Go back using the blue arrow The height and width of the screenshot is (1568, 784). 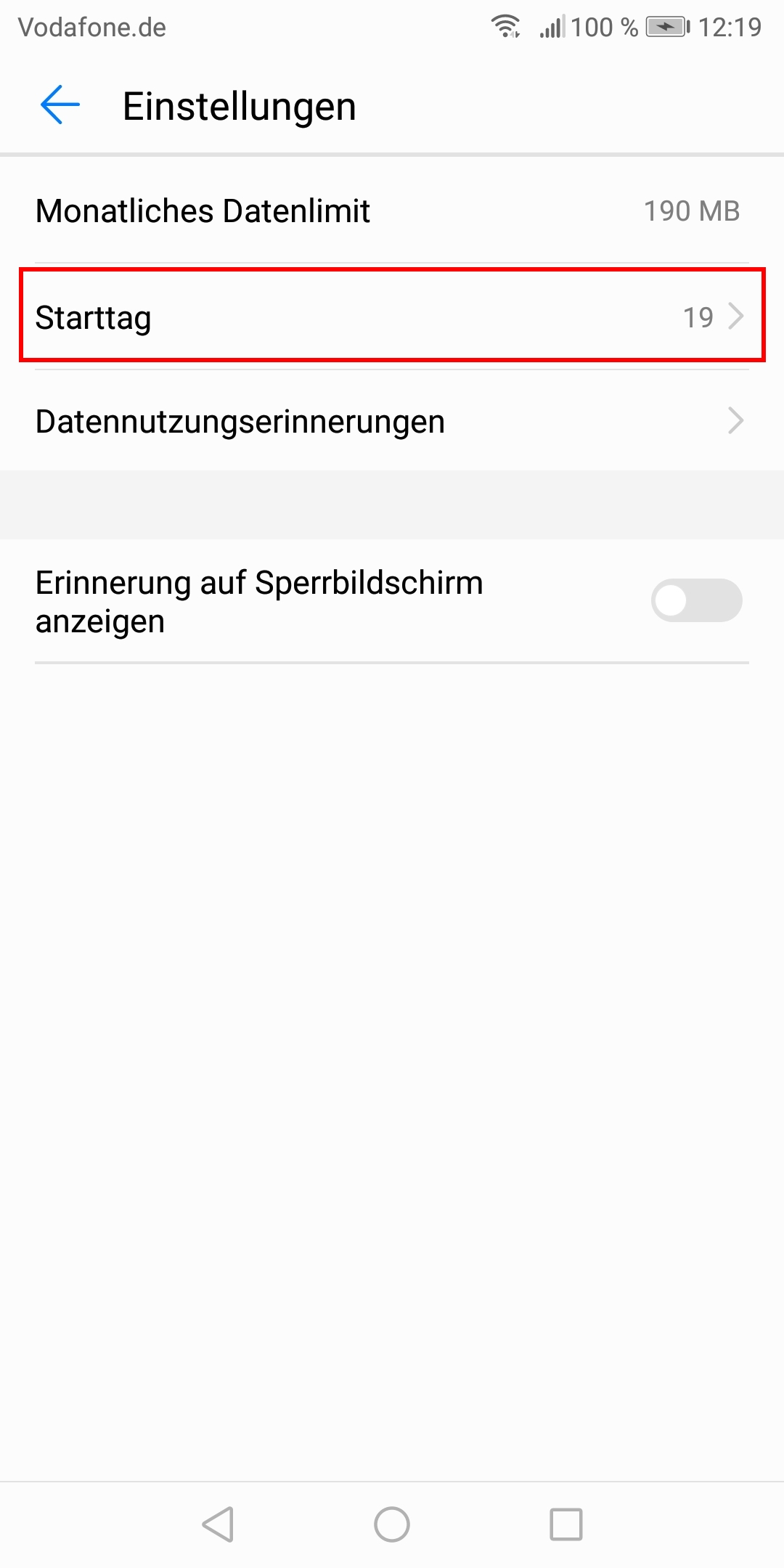pos(60,105)
